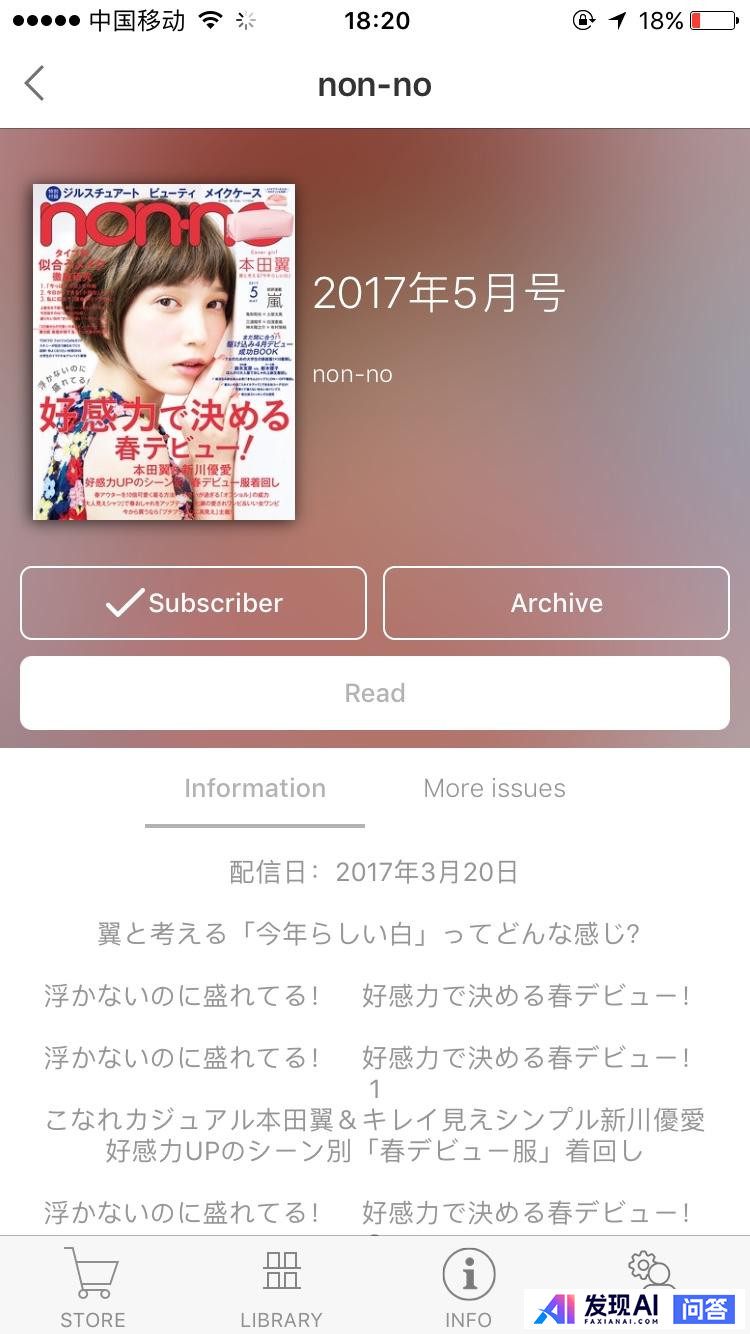Tap the Subscriber button
750x1334 pixels.
tap(193, 603)
